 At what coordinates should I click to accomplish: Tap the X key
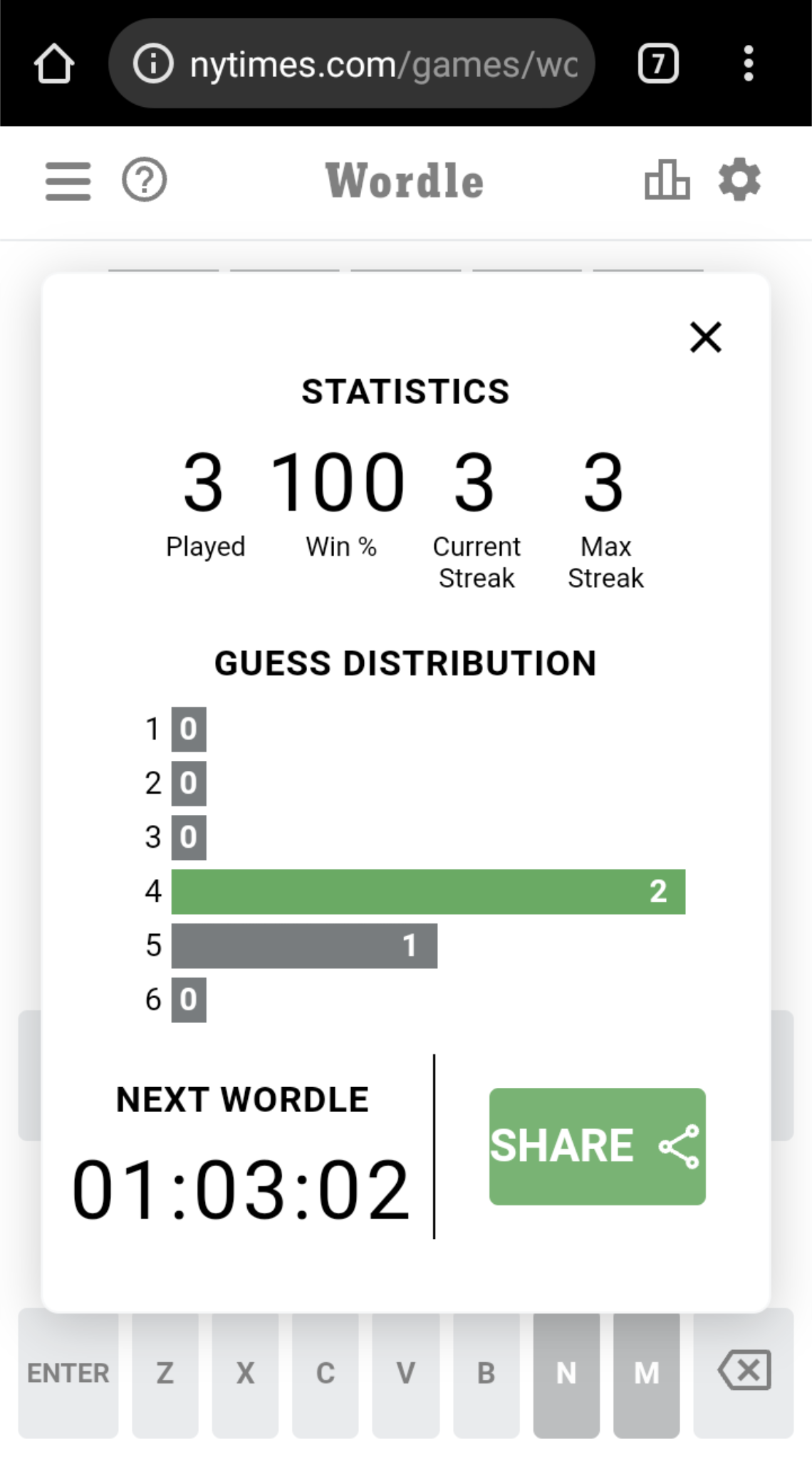click(245, 1373)
